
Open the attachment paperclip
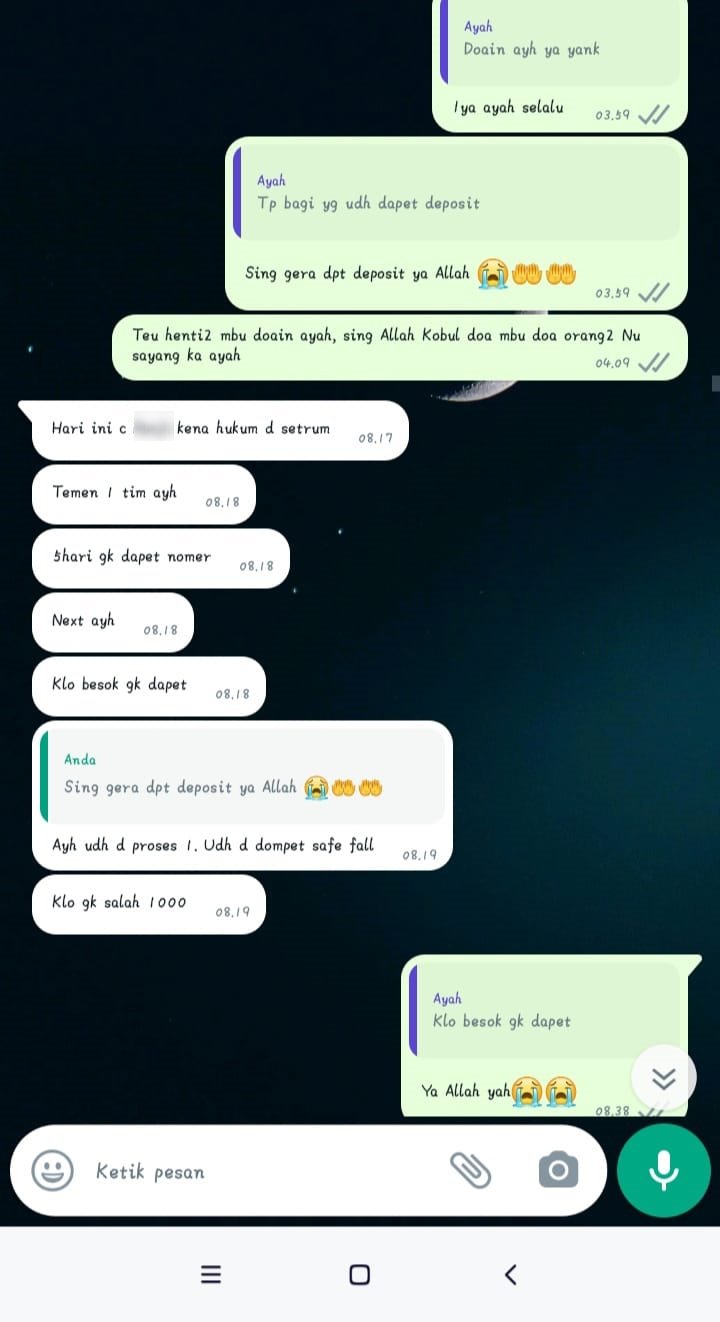coord(470,1170)
